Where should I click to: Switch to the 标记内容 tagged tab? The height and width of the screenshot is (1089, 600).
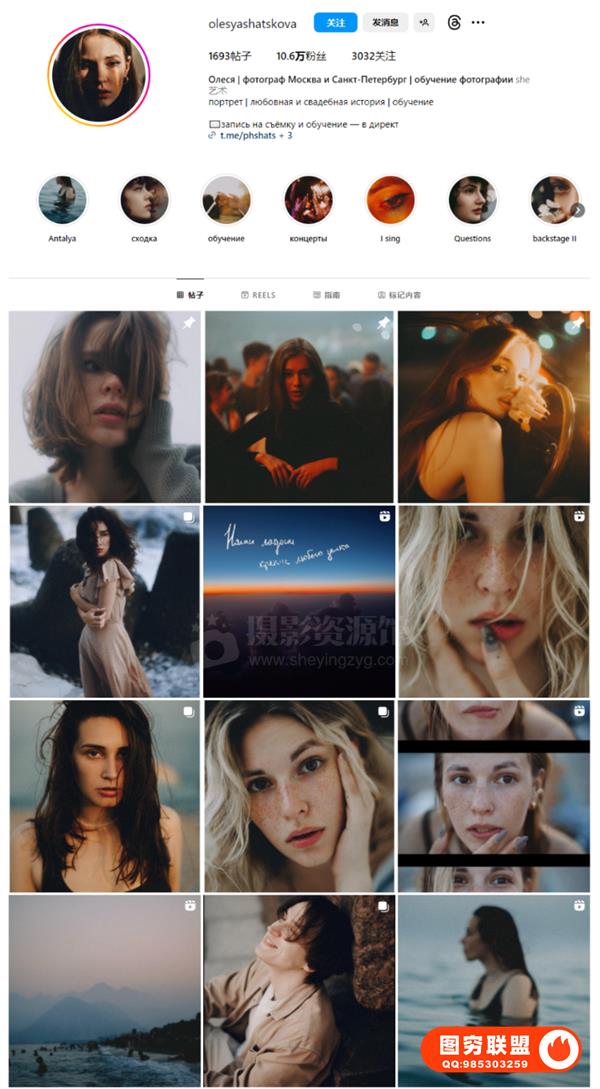399,295
